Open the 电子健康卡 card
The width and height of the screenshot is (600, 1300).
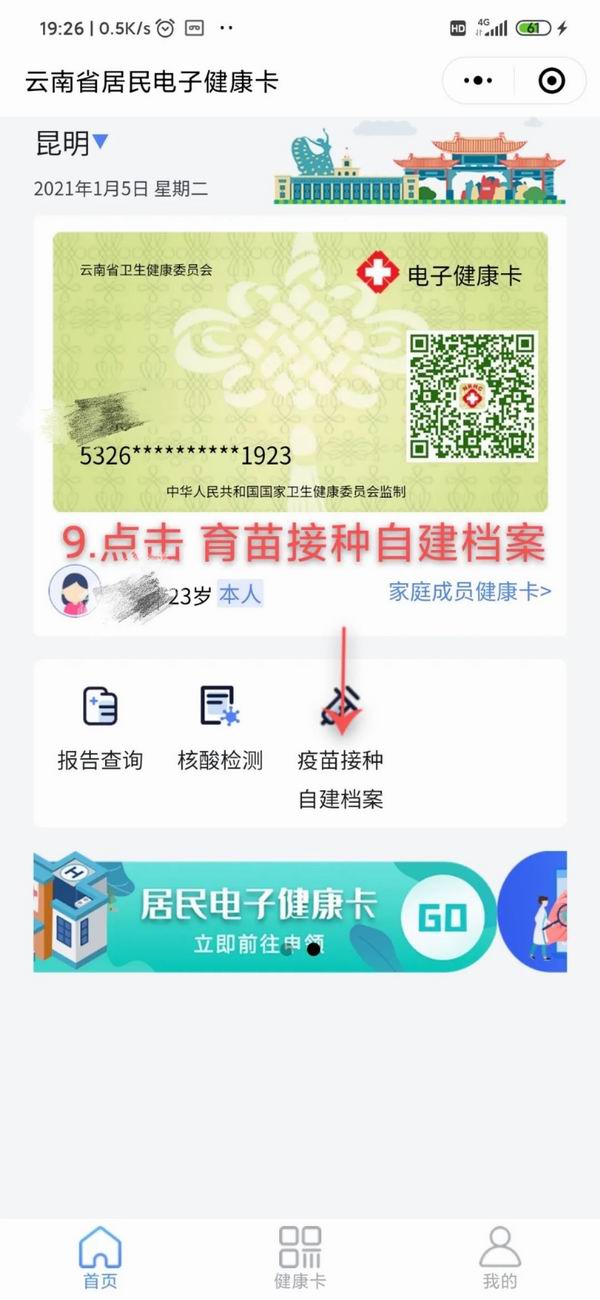300,372
